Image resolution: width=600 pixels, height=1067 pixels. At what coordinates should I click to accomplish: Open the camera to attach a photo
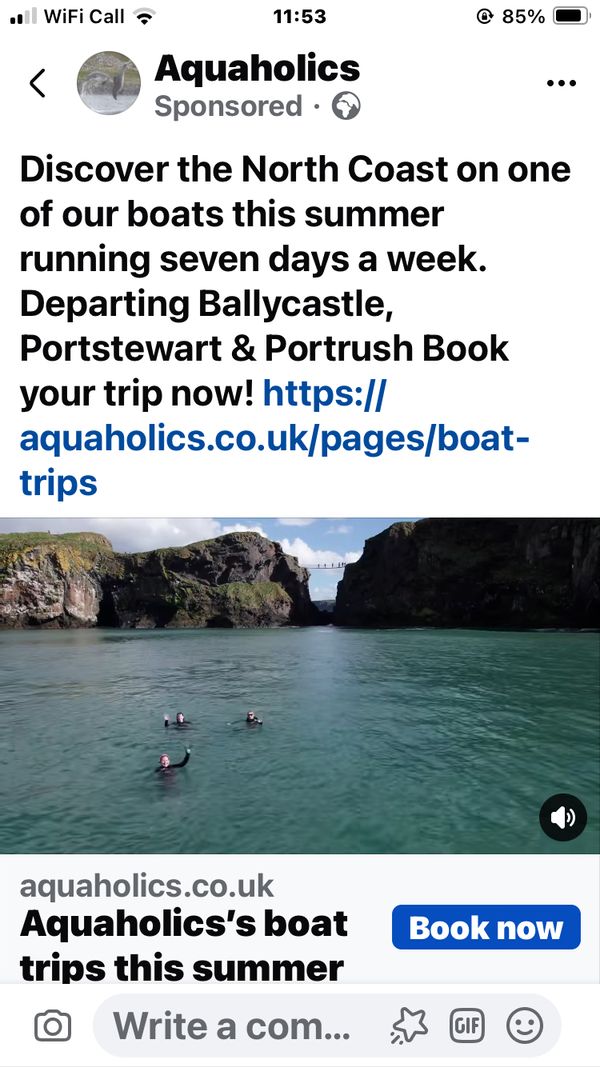point(53,1025)
